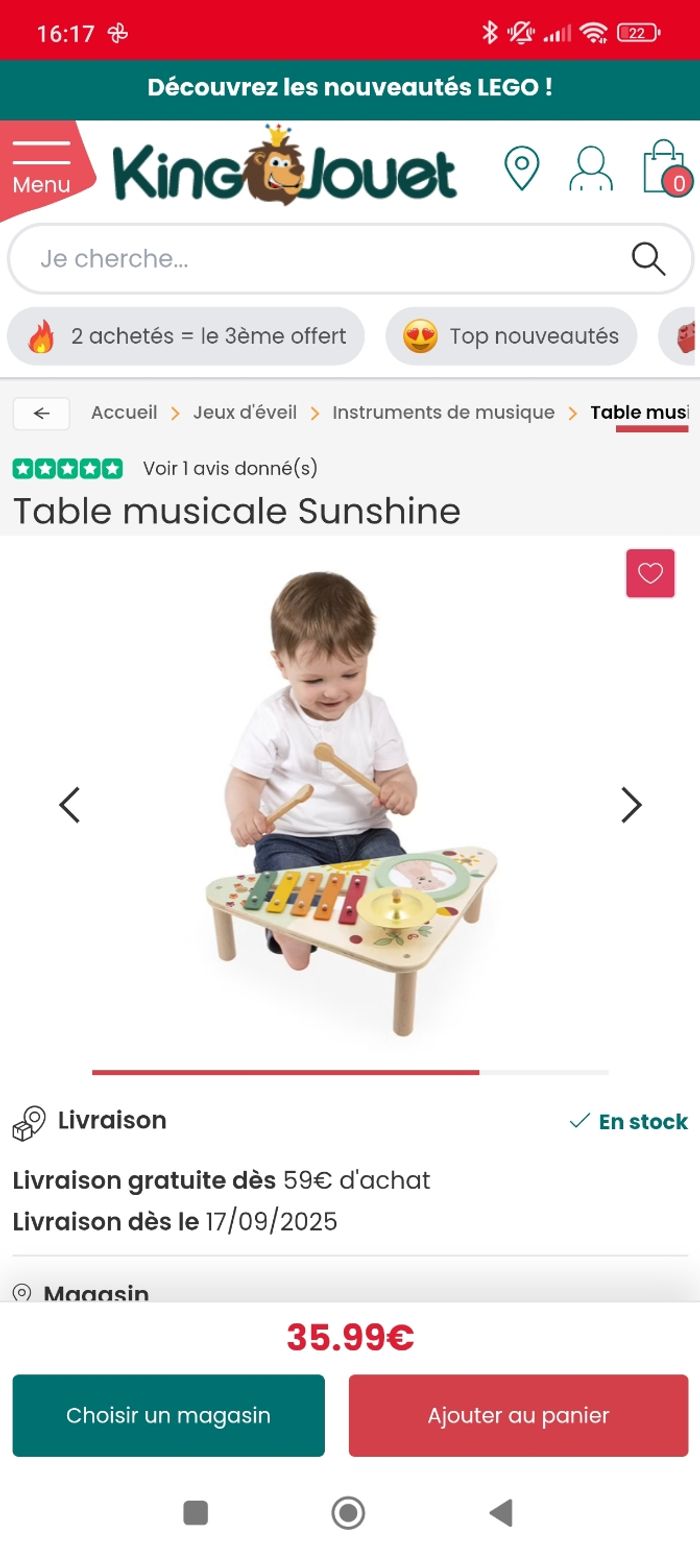Tap 'Choisir un magasin' button
Viewport: 700px width, 1555px height.
pos(168,1415)
